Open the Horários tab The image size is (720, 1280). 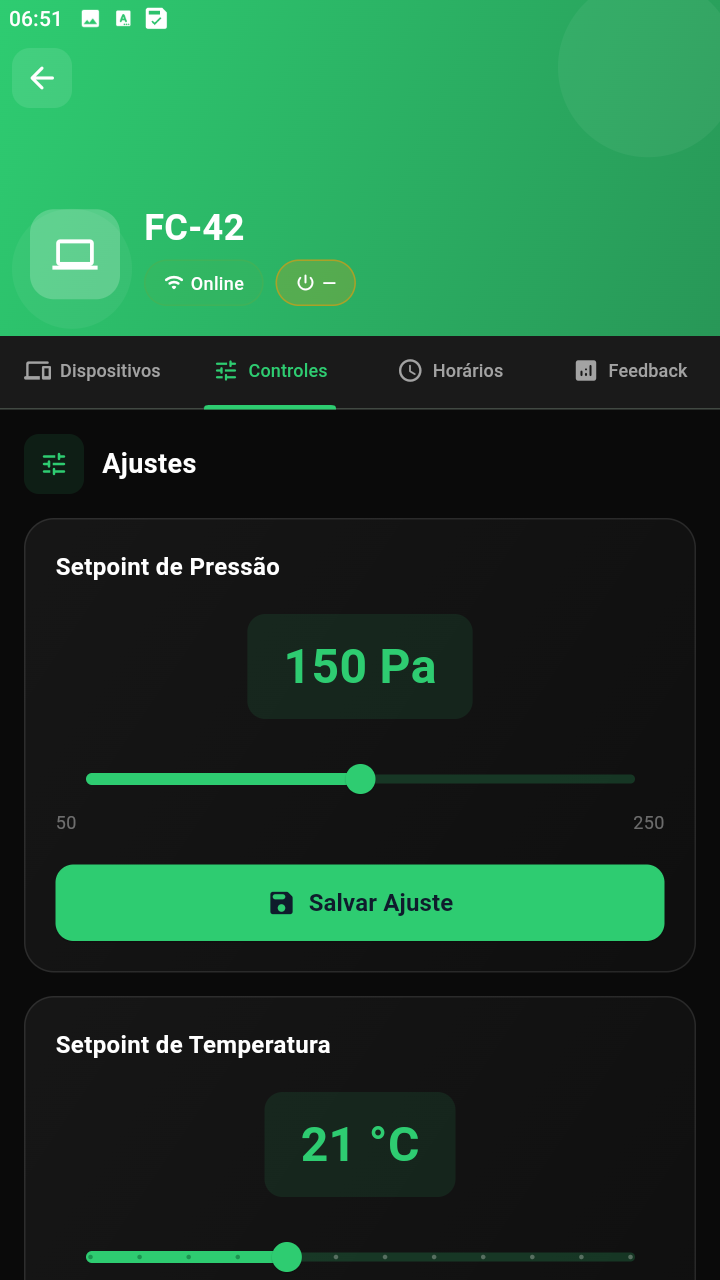point(450,370)
